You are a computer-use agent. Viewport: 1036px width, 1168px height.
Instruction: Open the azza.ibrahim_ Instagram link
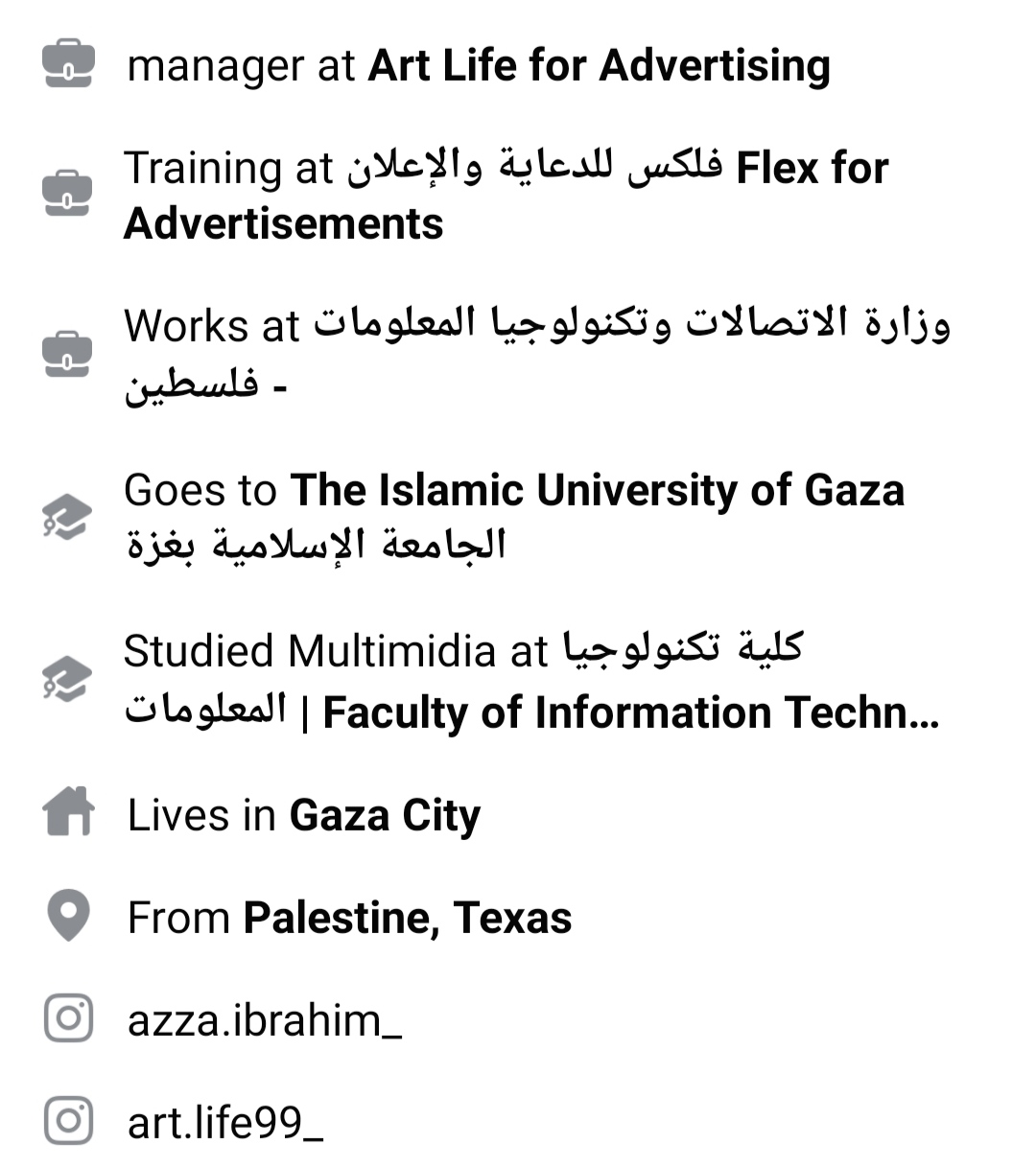tap(264, 1020)
